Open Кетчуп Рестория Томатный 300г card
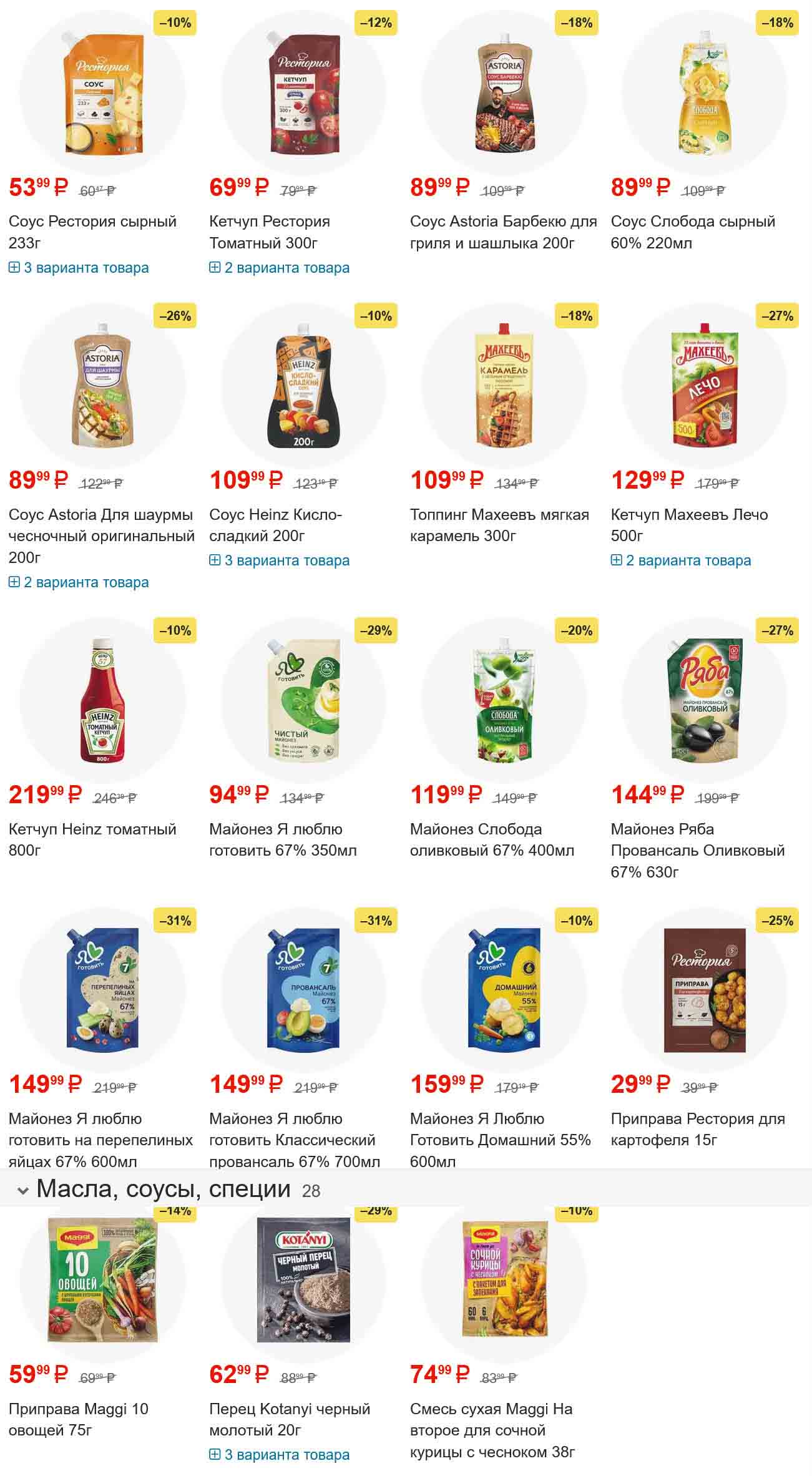 270,232
